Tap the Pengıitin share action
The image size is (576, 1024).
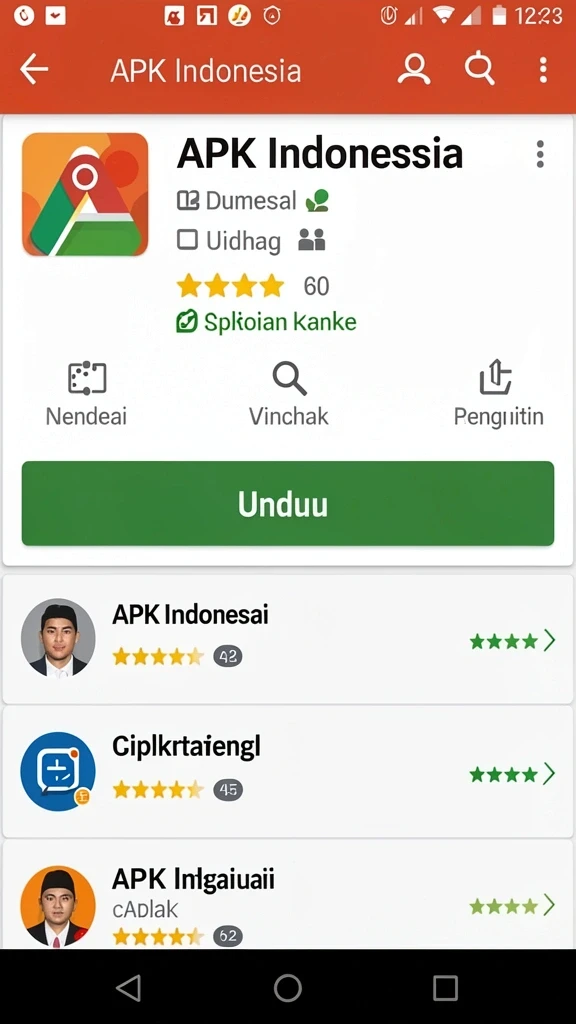pos(498,394)
